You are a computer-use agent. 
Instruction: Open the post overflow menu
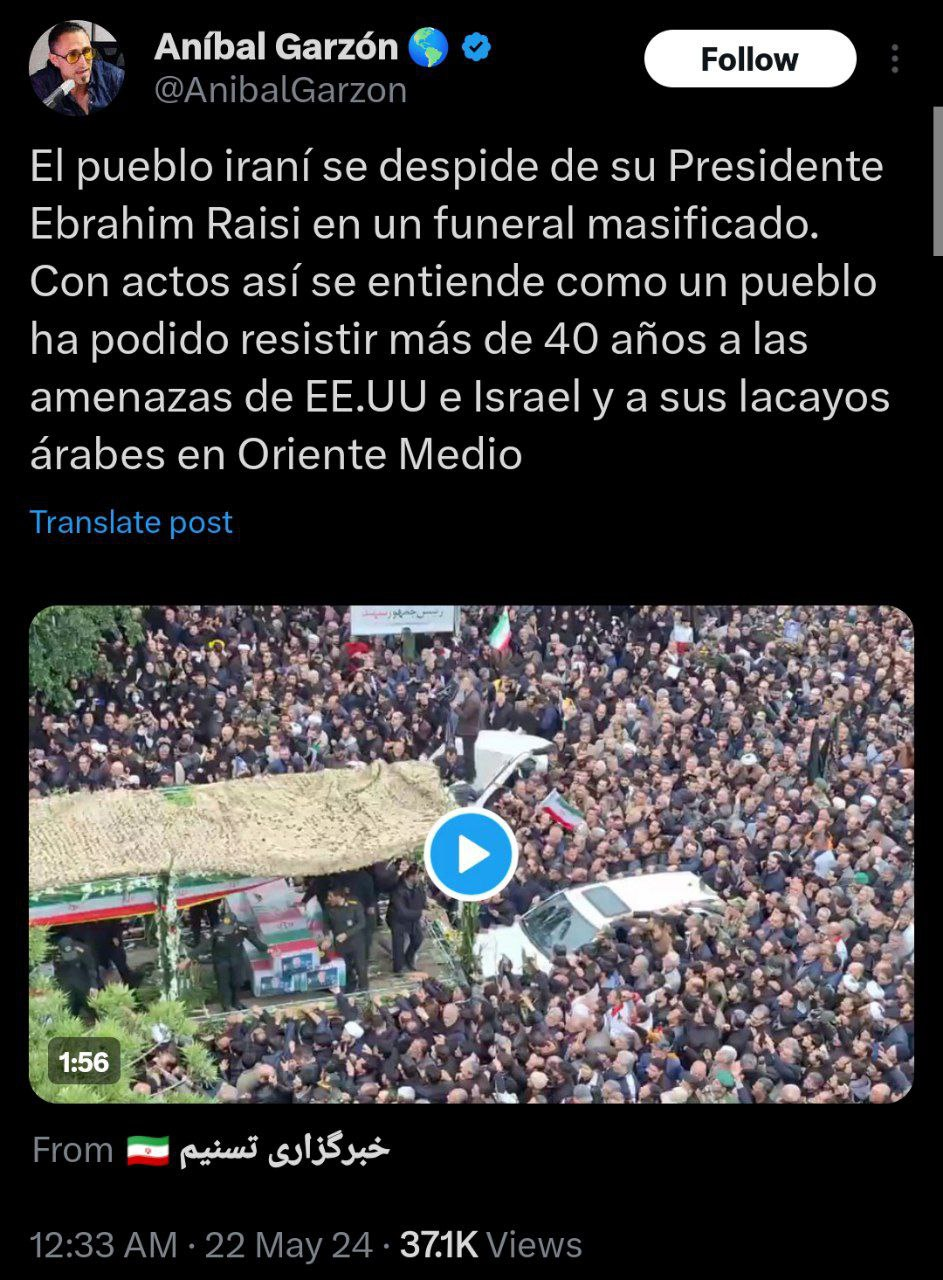[894, 59]
